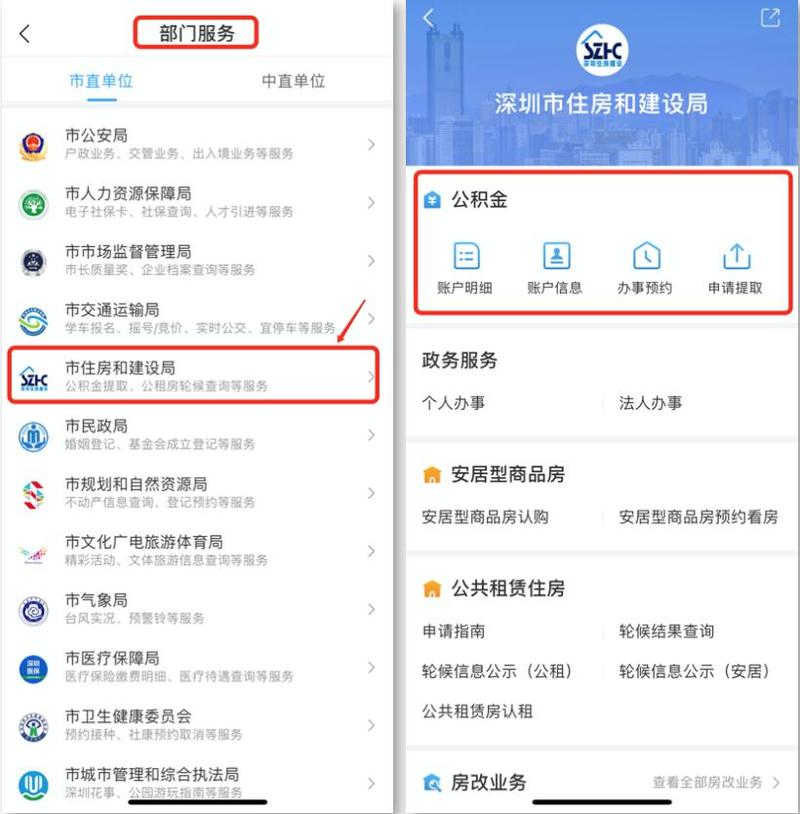Open 市交通运输局 services
Viewport: 800px width, 814px height.
[195, 318]
